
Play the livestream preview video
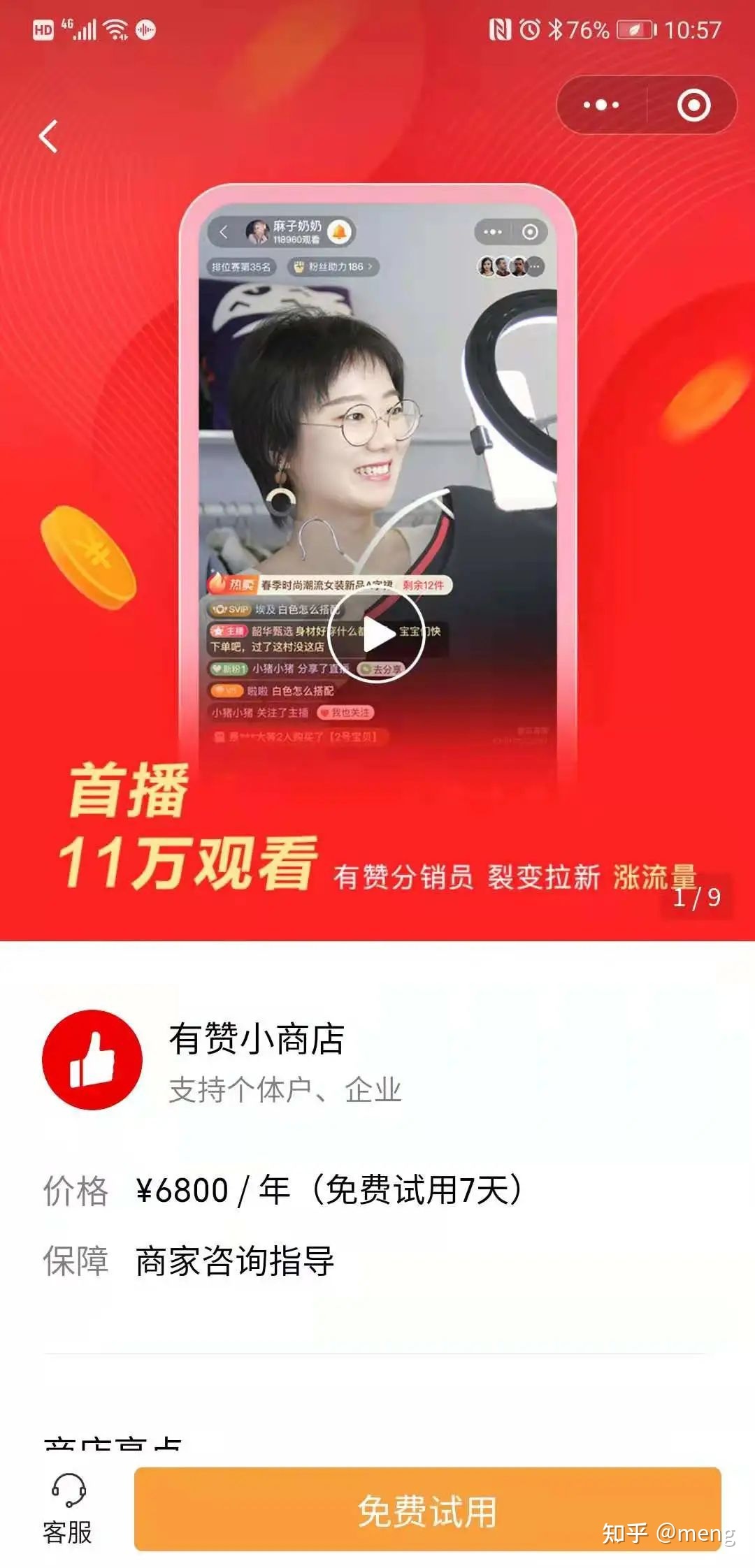point(379,635)
